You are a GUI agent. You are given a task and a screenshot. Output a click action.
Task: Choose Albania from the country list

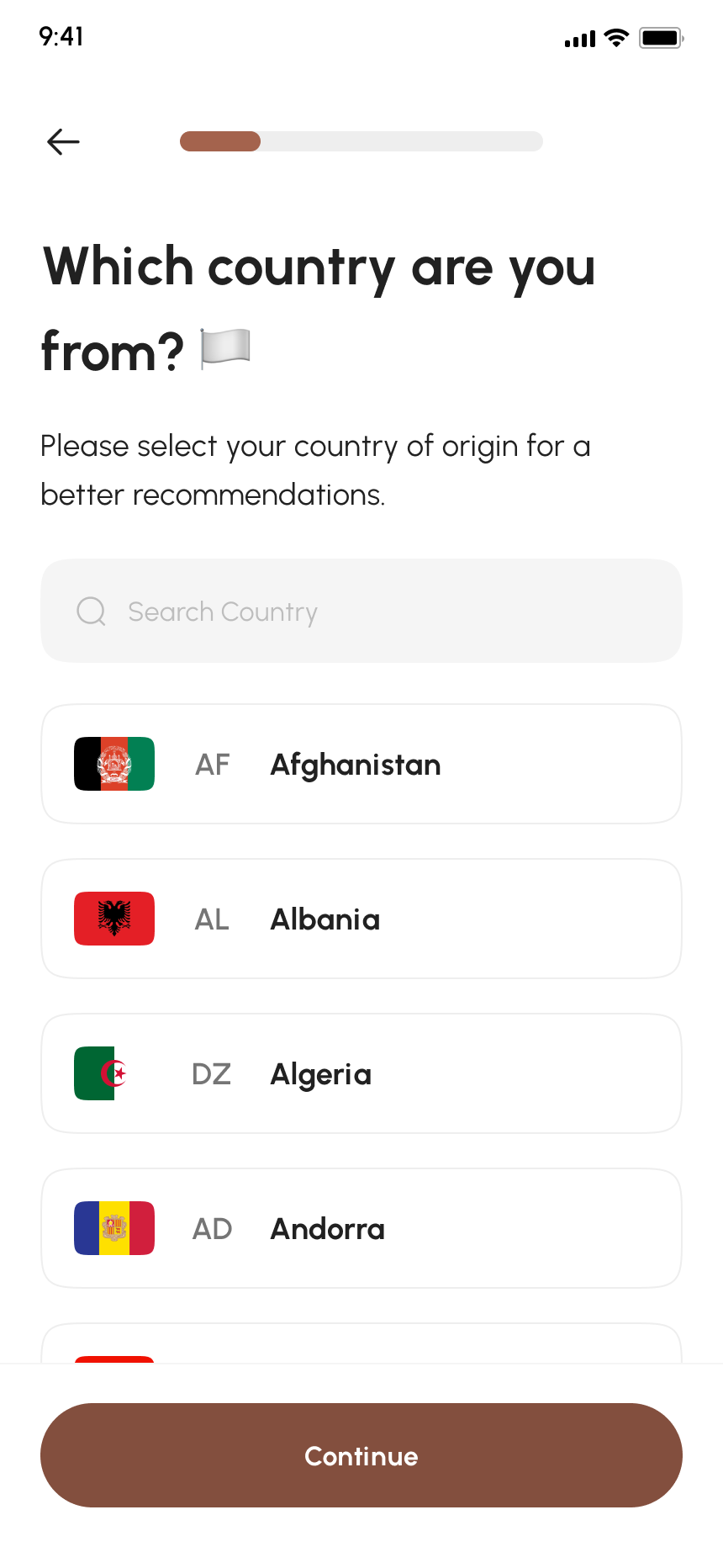(x=361, y=919)
